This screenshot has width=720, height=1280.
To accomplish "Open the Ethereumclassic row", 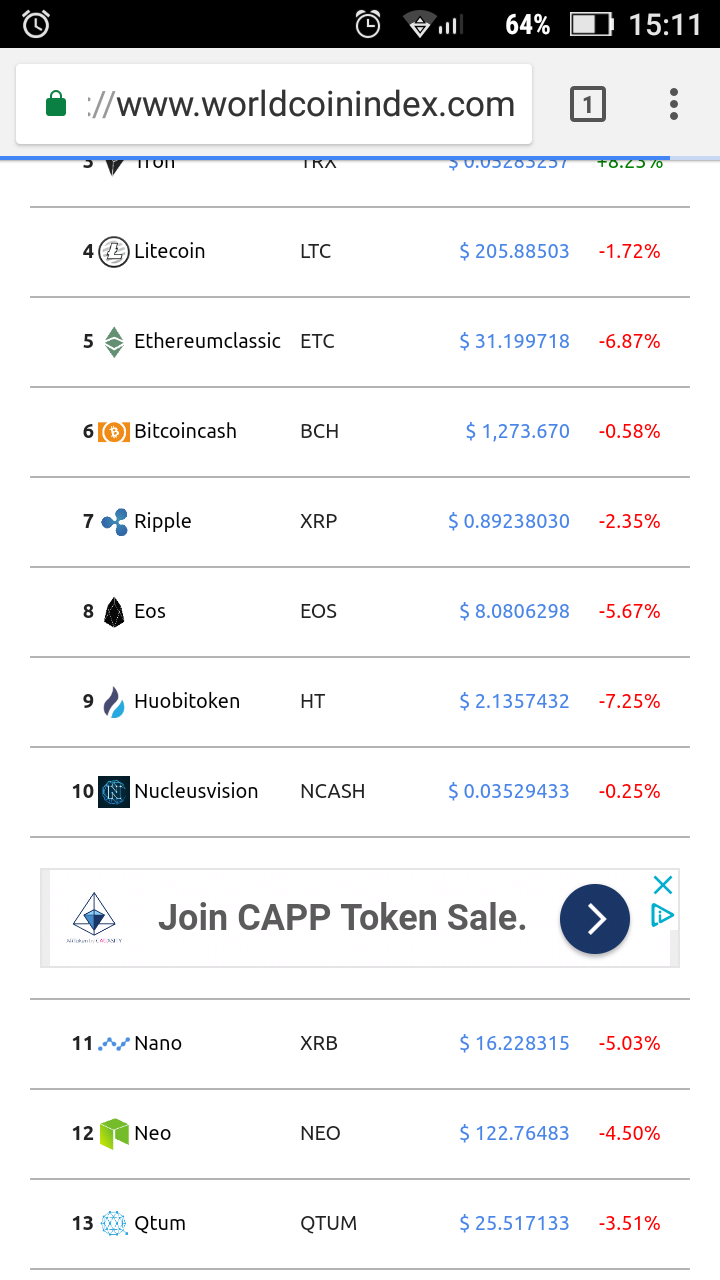I will (360, 342).
